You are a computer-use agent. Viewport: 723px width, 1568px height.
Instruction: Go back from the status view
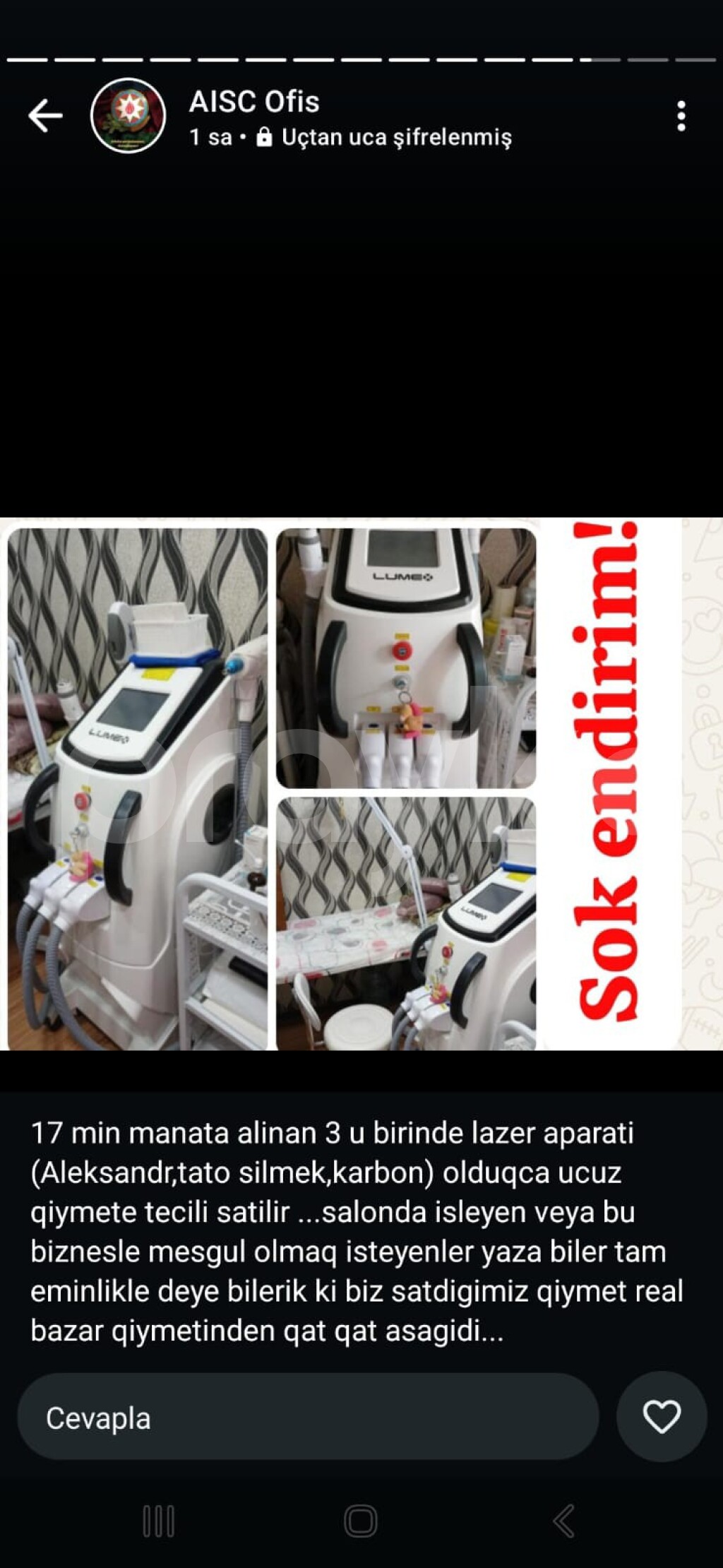46,116
